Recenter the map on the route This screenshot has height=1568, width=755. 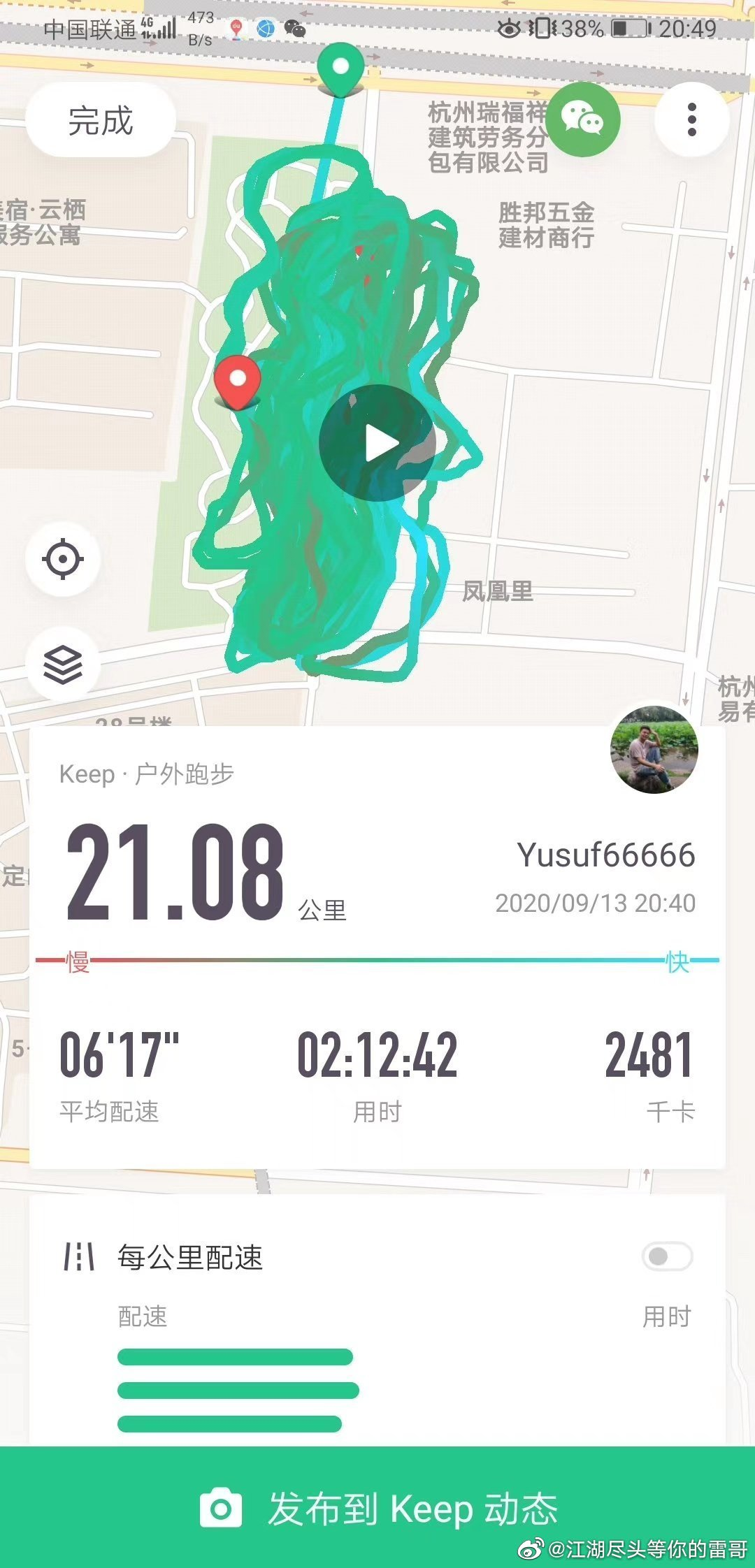63,559
